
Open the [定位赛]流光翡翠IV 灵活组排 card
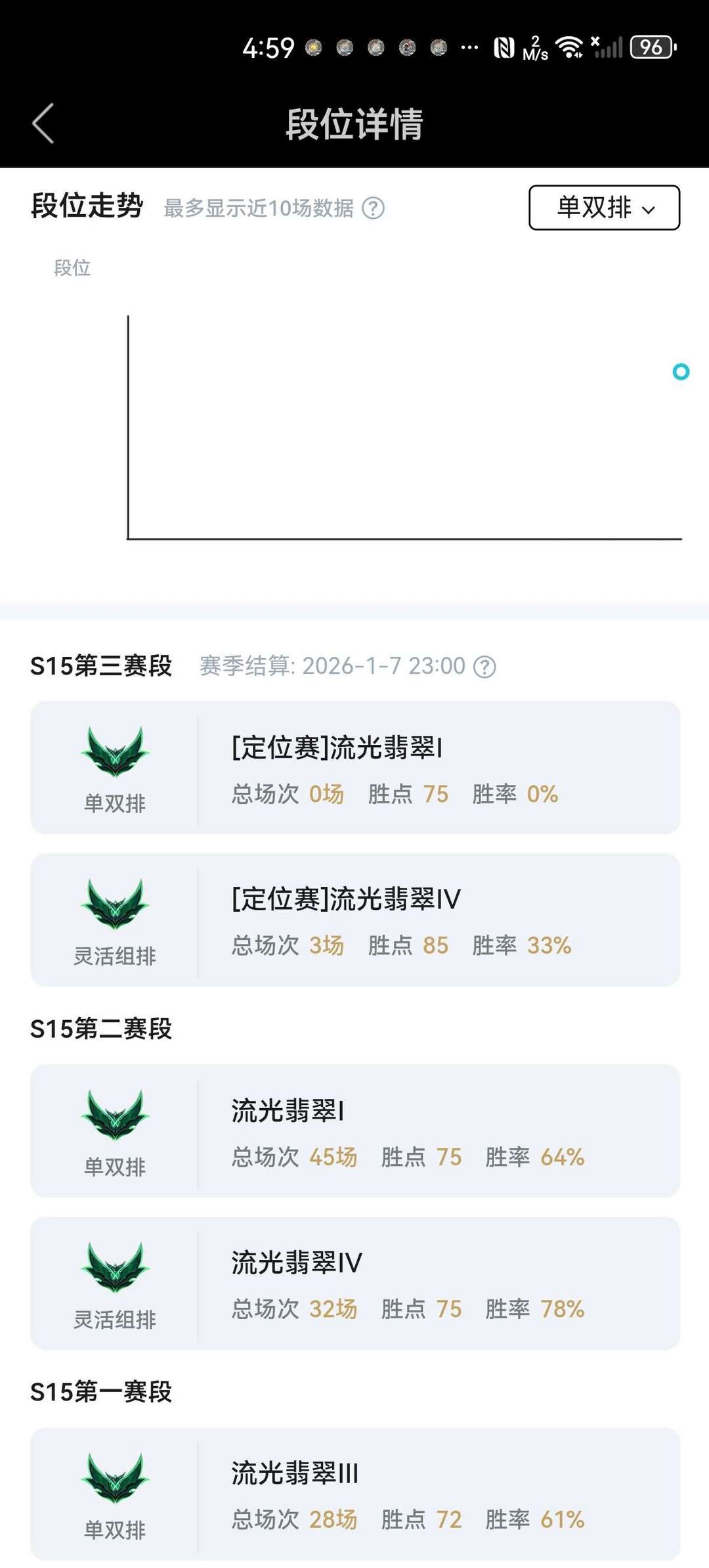355,920
